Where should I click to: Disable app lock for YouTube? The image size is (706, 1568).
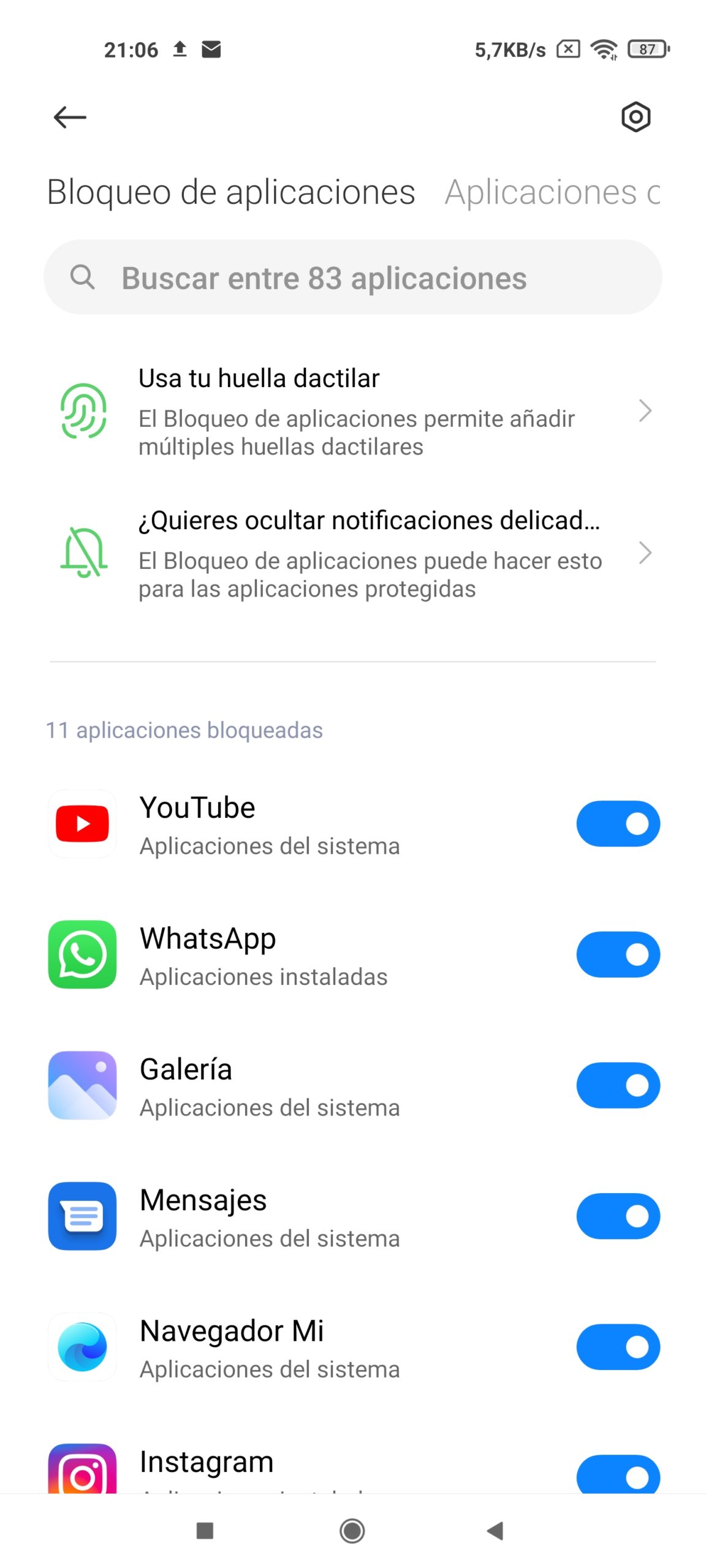(x=618, y=823)
